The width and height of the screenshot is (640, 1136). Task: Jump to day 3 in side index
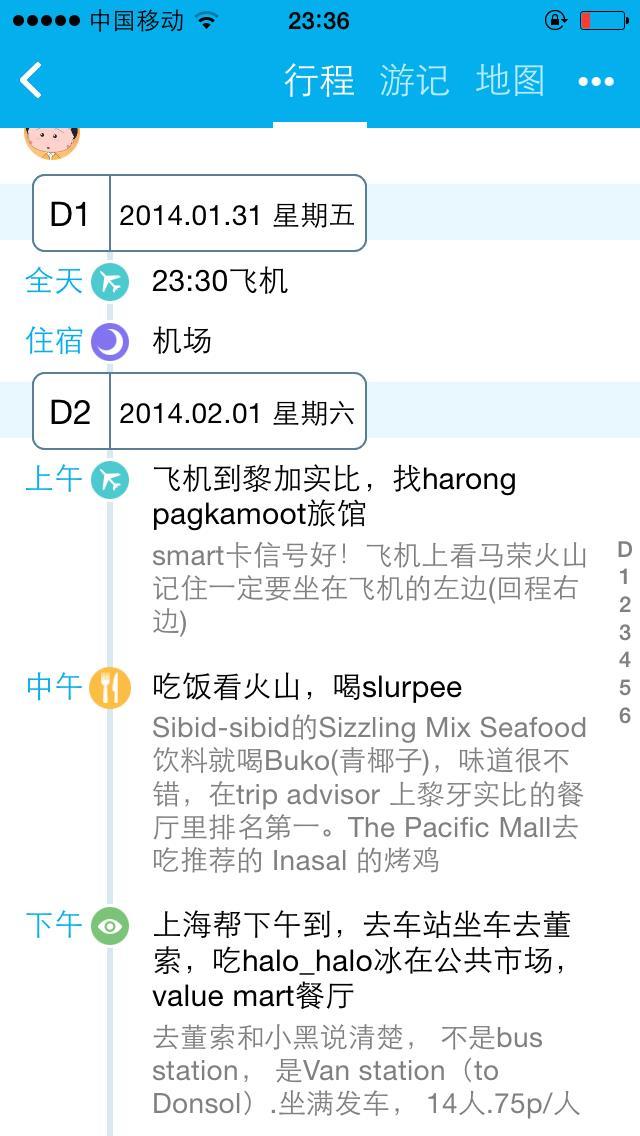coord(625,632)
